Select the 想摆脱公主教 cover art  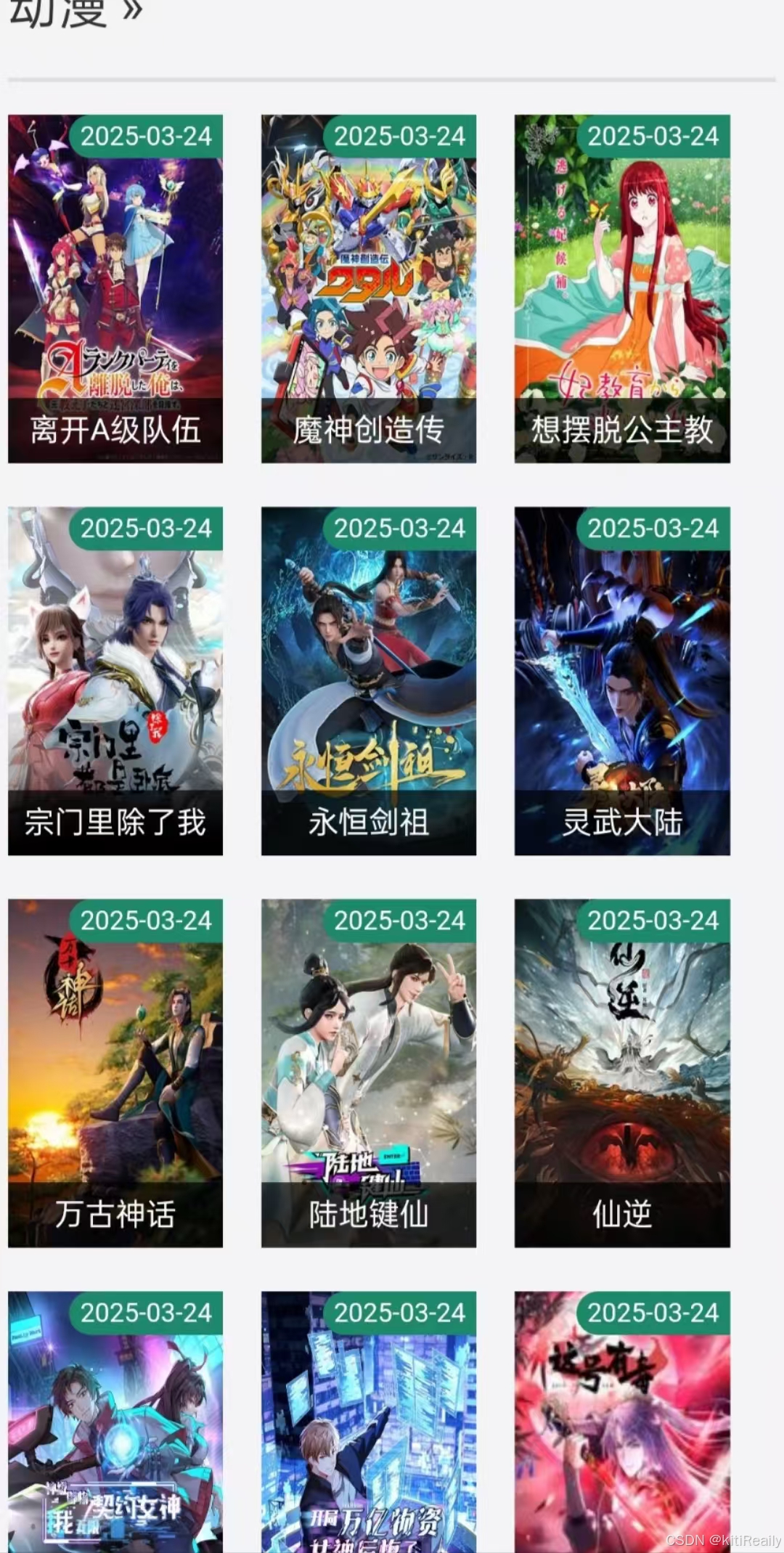point(621,276)
